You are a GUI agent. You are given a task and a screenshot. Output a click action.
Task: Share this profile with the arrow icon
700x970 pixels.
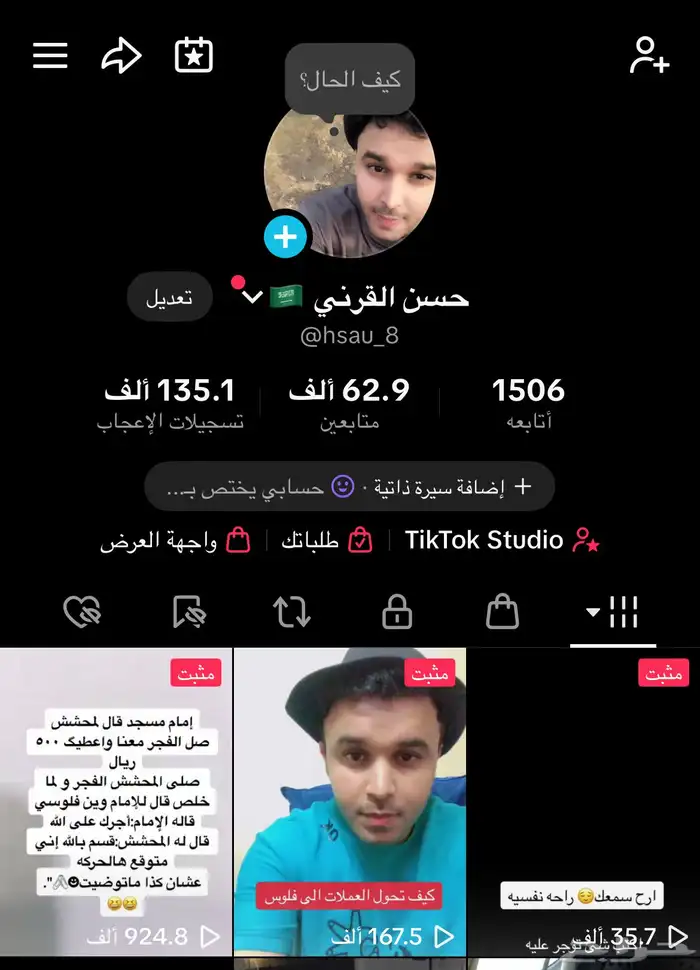pyautogui.click(x=121, y=56)
